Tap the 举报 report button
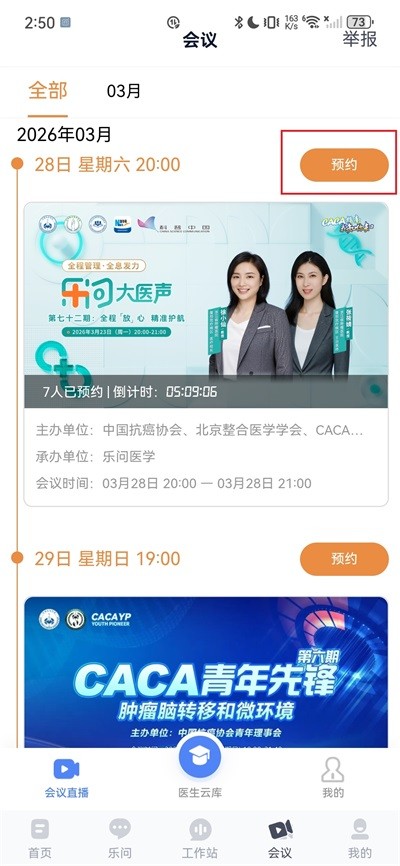 [360, 40]
